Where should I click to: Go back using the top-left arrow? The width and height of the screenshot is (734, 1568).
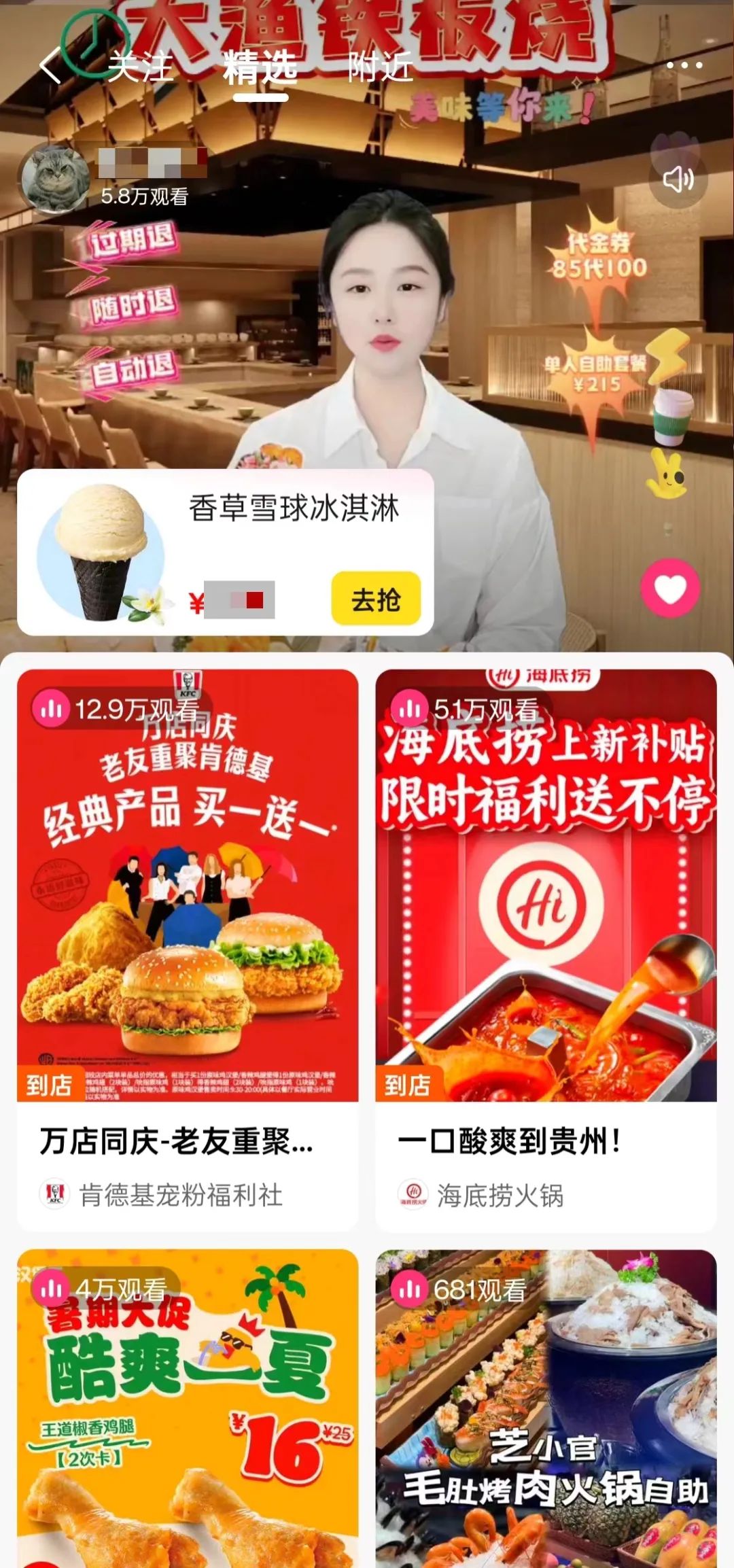(x=50, y=67)
